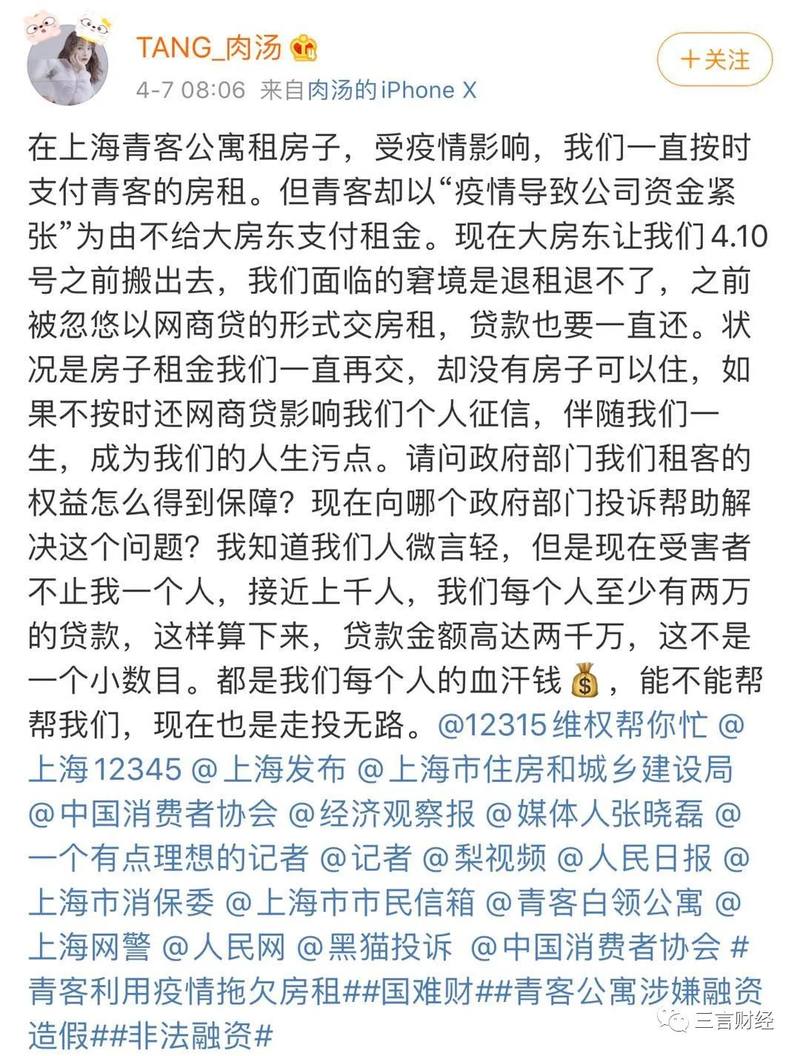Open the TANG_肉汤 username link
This screenshot has width=800, height=1056.
pyautogui.click(x=211, y=46)
